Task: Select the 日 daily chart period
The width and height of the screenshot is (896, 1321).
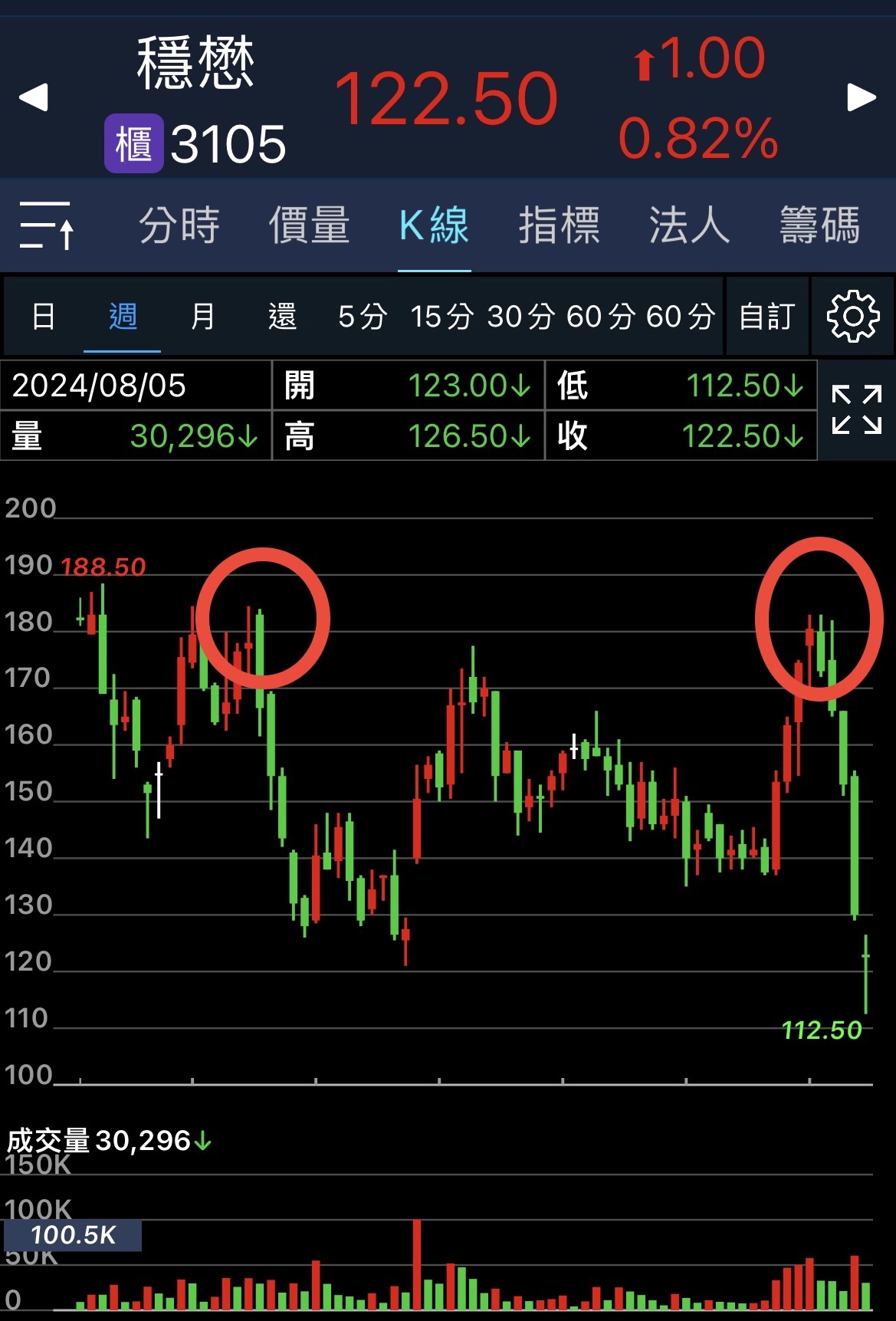Action: 44,316
